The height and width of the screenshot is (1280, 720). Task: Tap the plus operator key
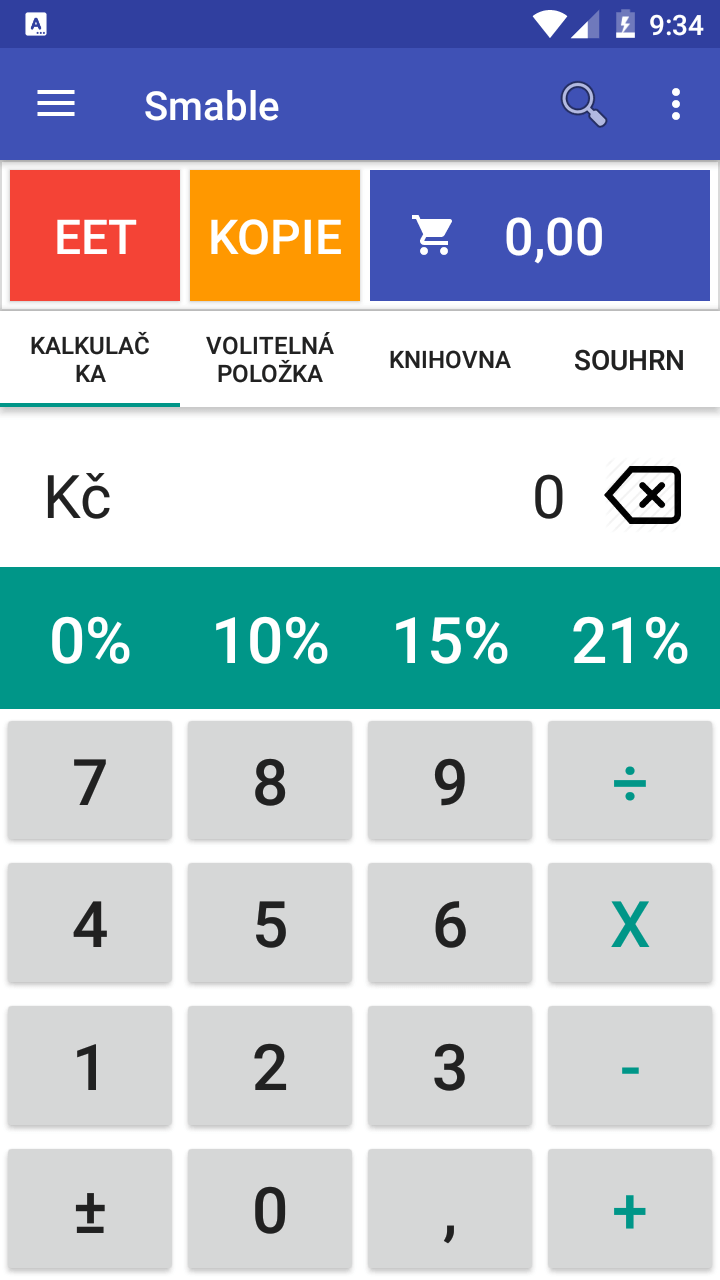(630, 1211)
